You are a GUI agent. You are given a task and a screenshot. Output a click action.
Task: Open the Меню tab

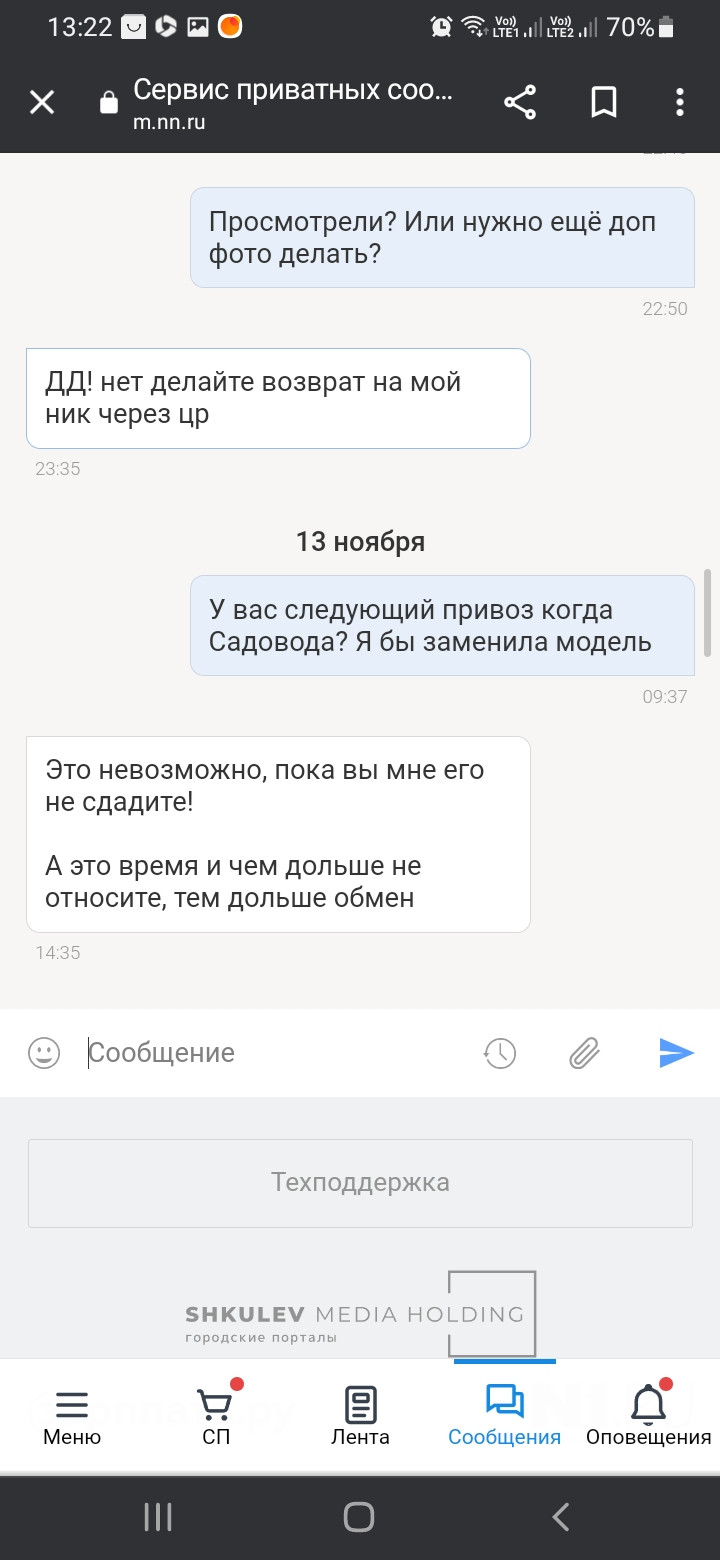coord(72,1415)
